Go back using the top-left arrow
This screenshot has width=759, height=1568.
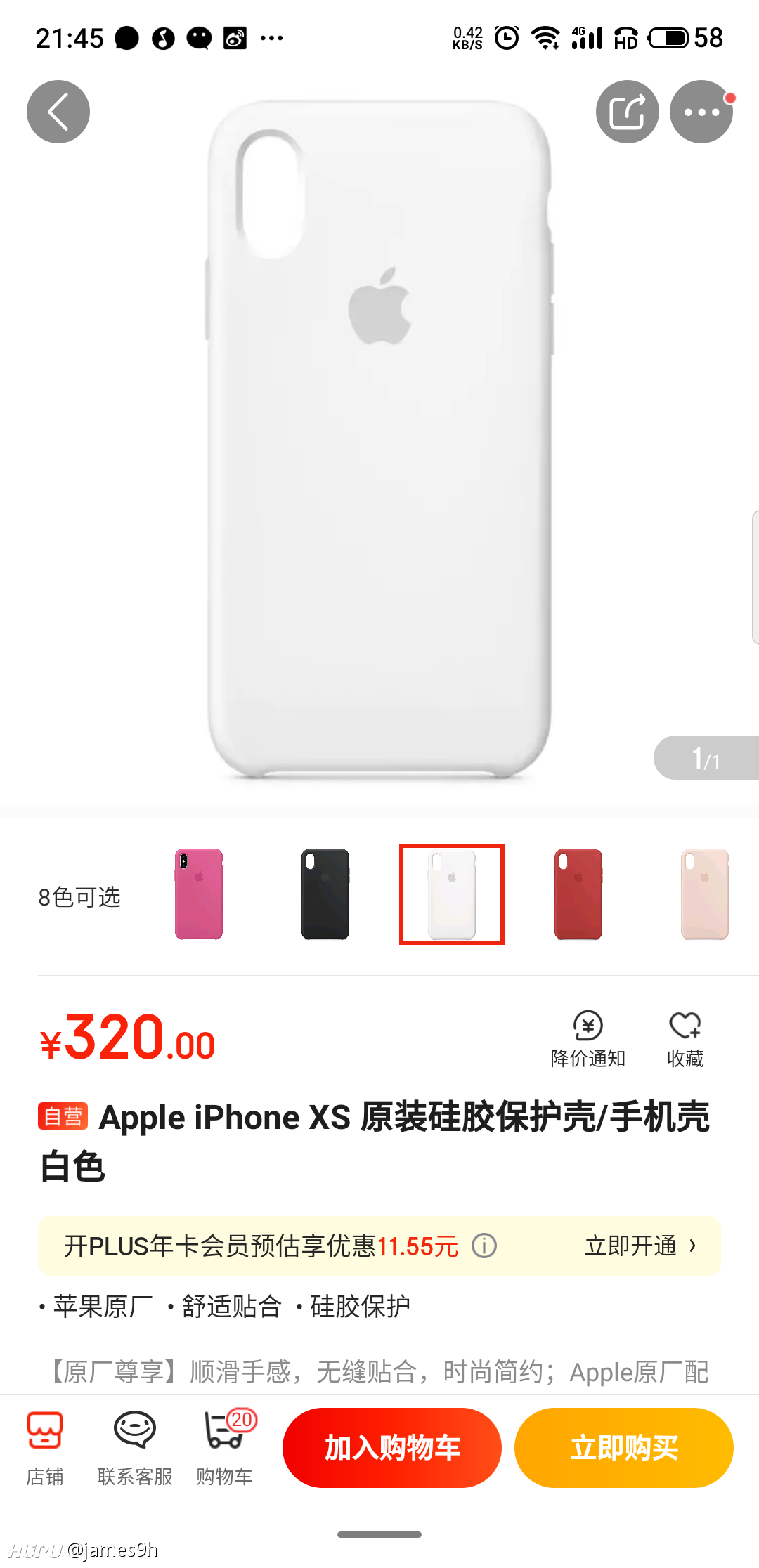point(58,112)
